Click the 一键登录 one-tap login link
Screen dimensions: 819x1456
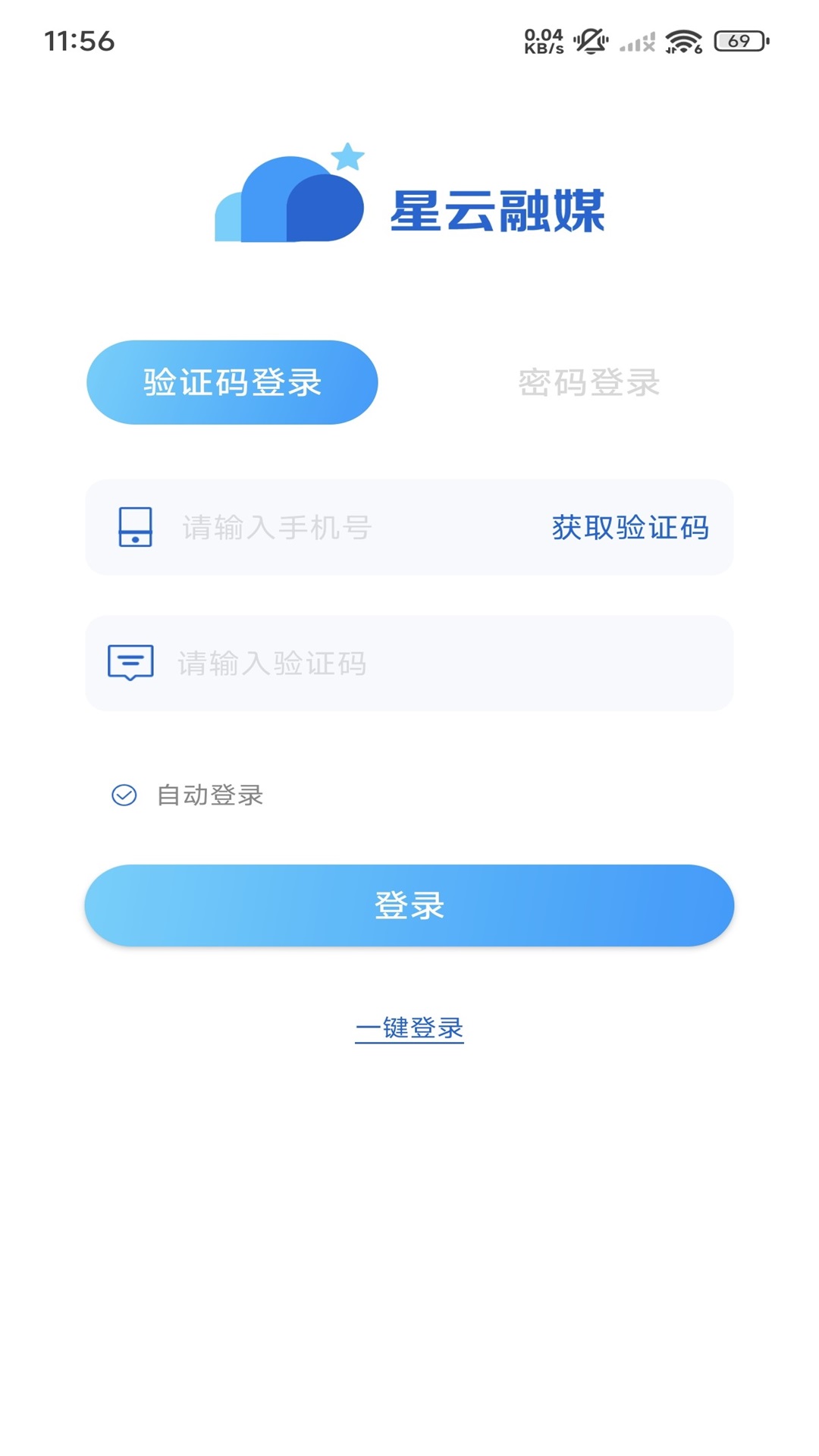pyautogui.click(x=409, y=1028)
